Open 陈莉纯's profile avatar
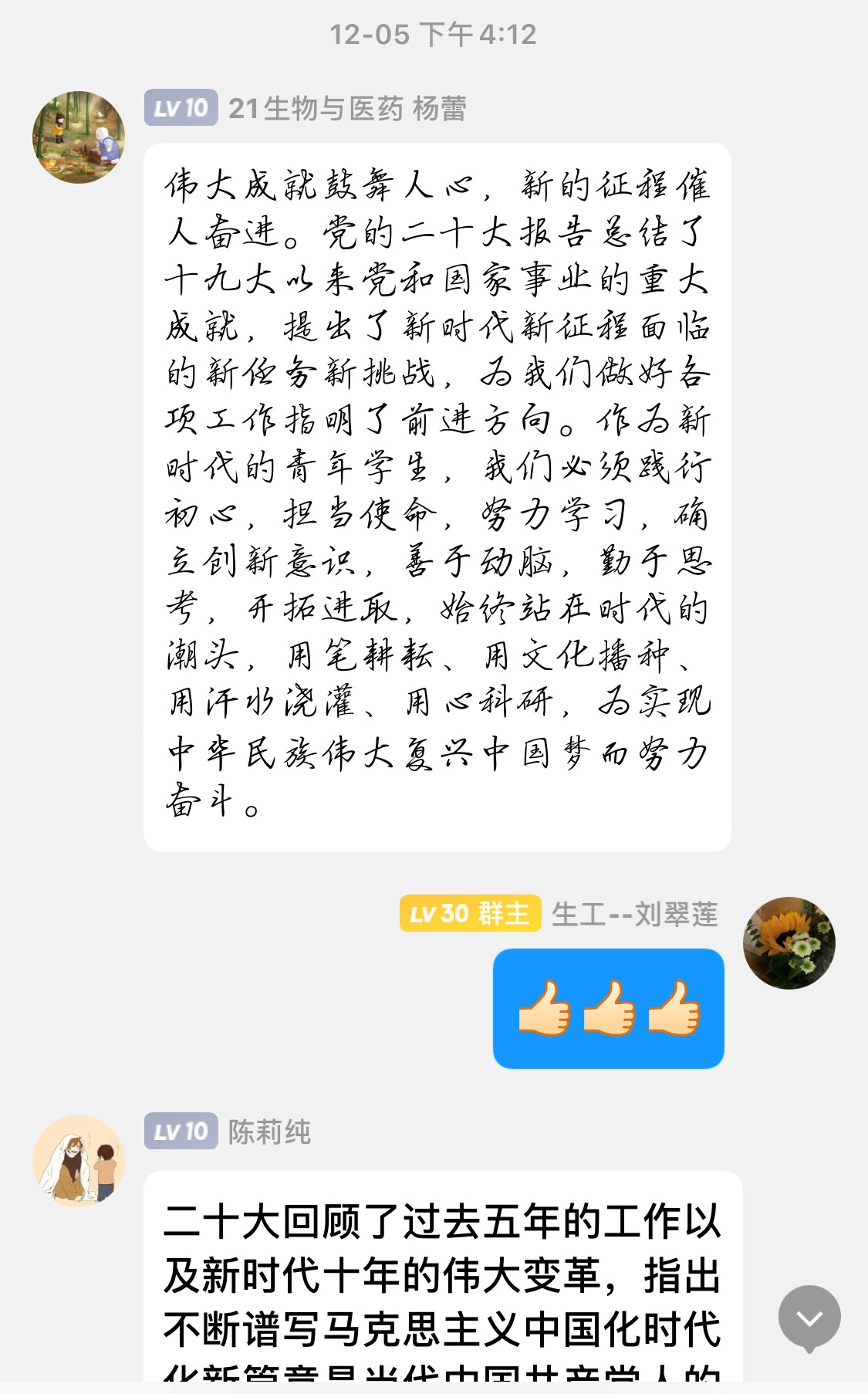Screen dimensions: 868x1394 coord(78,1160)
